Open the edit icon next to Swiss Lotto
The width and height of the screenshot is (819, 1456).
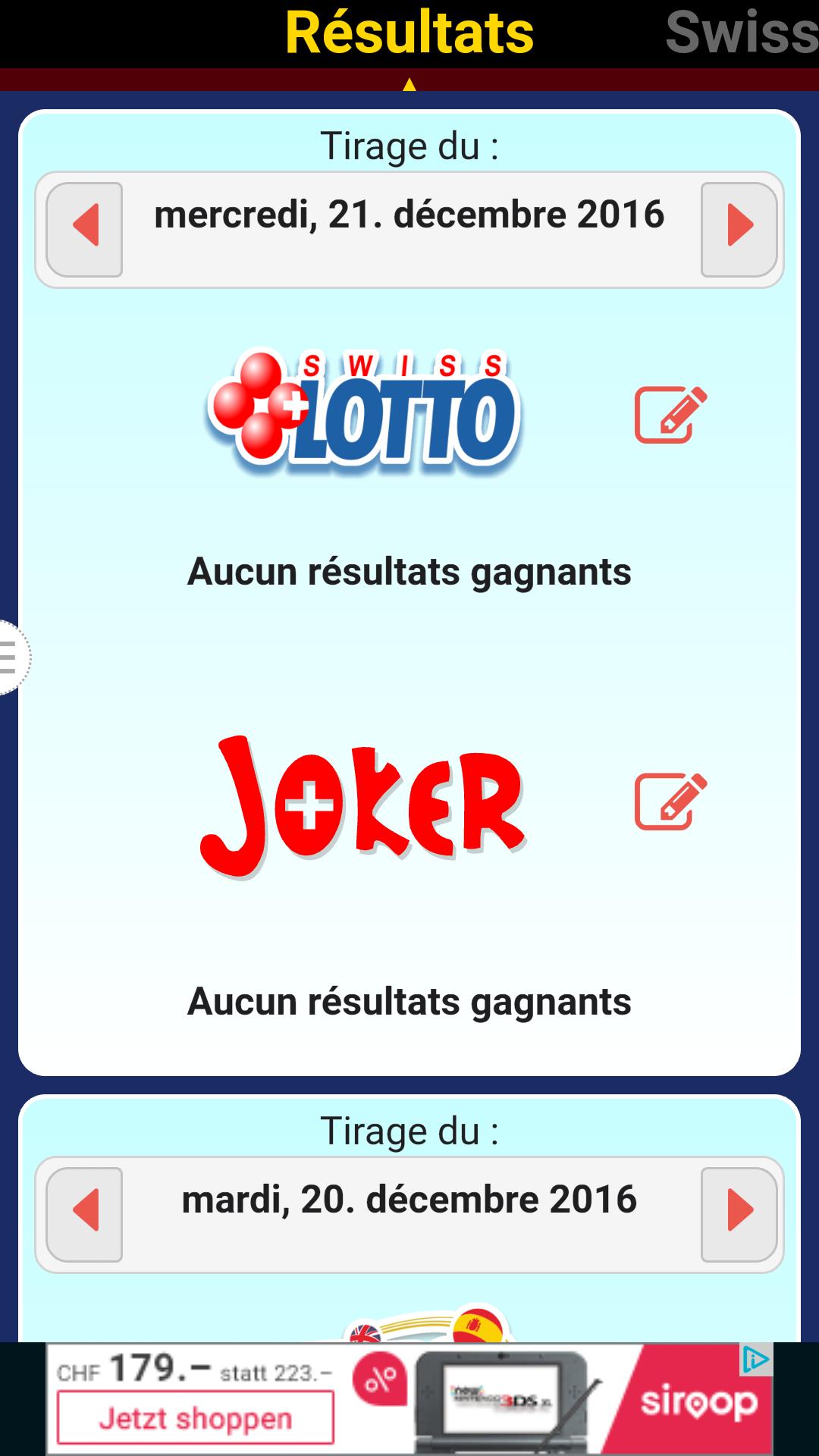click(x=670, y=413)
